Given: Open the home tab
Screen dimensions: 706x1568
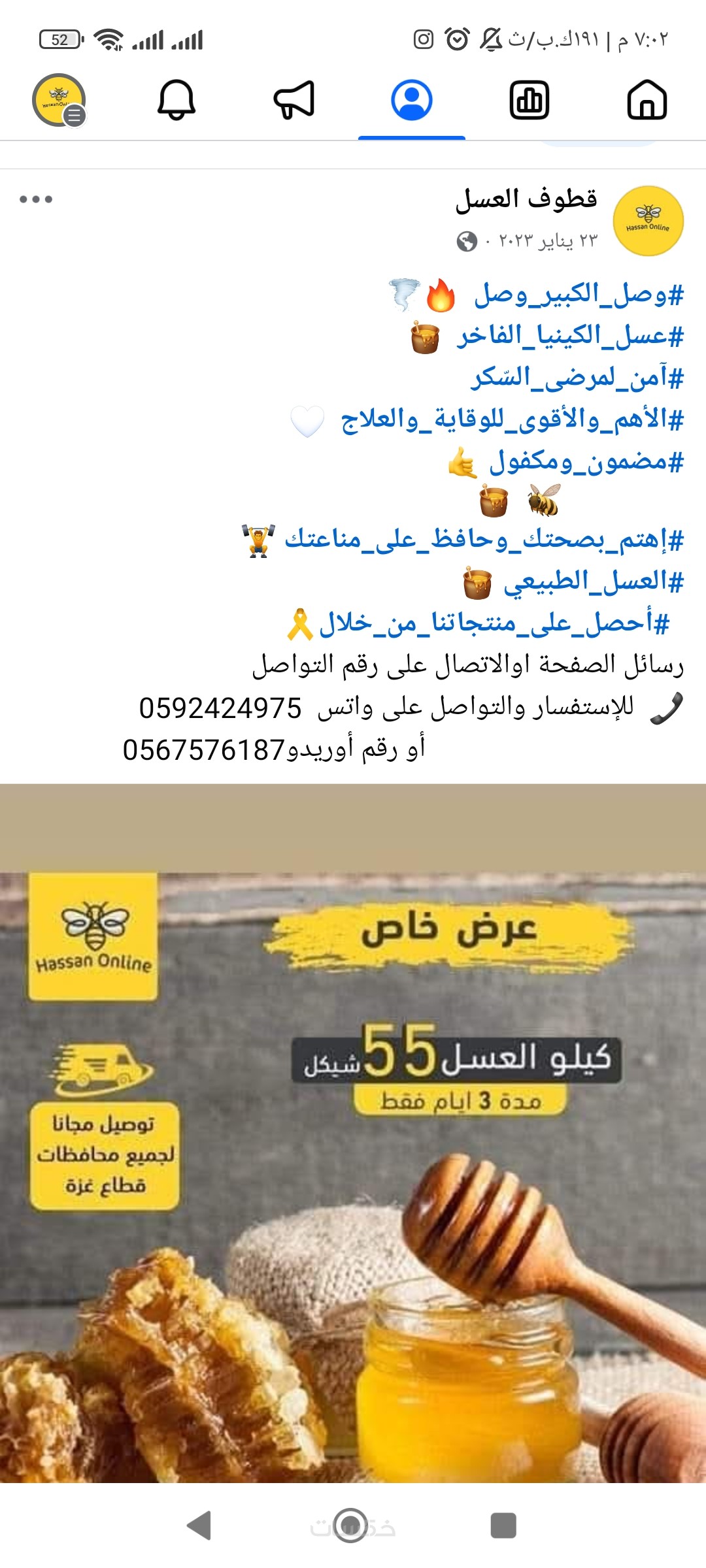Looking at the screenshot, I should pos(647,100).
